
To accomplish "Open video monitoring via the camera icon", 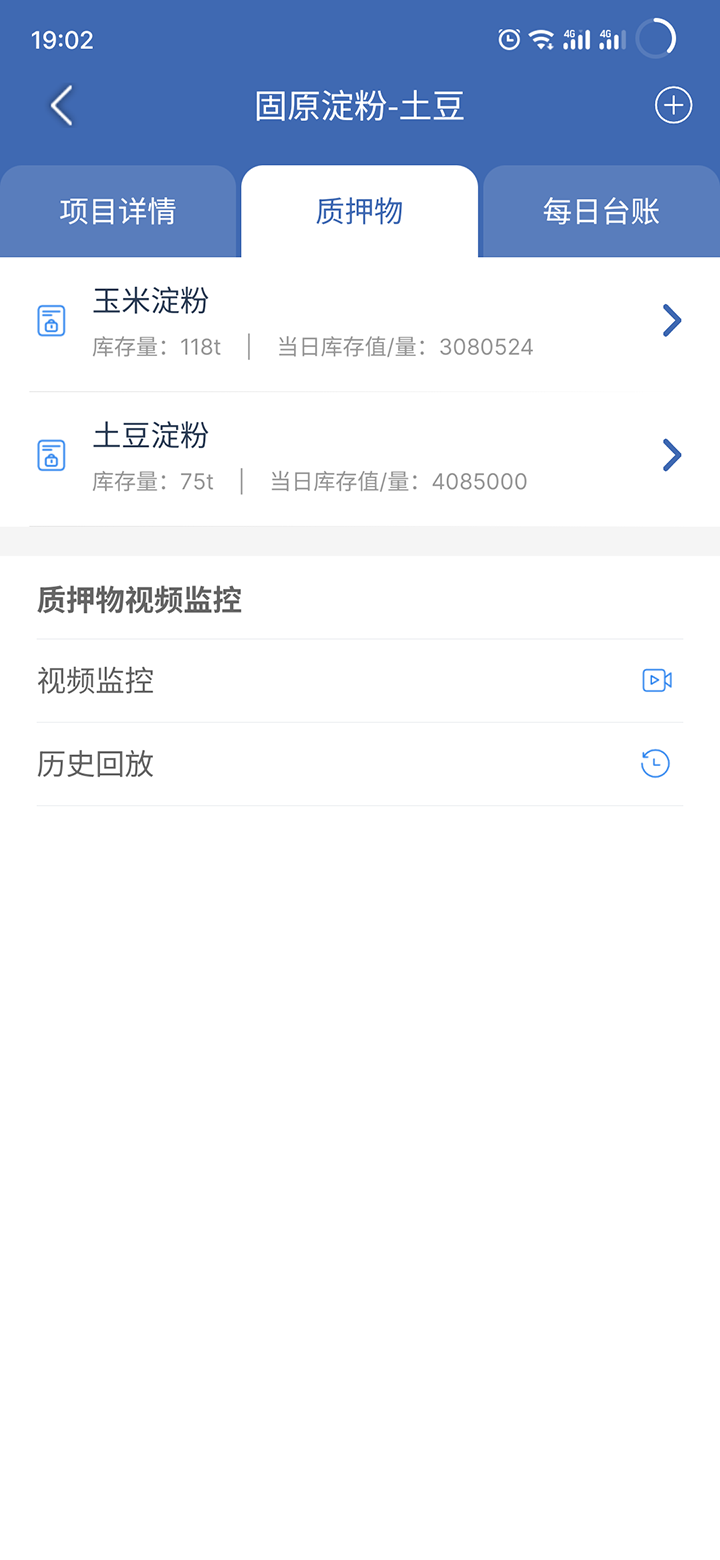I will click(656, 680).
